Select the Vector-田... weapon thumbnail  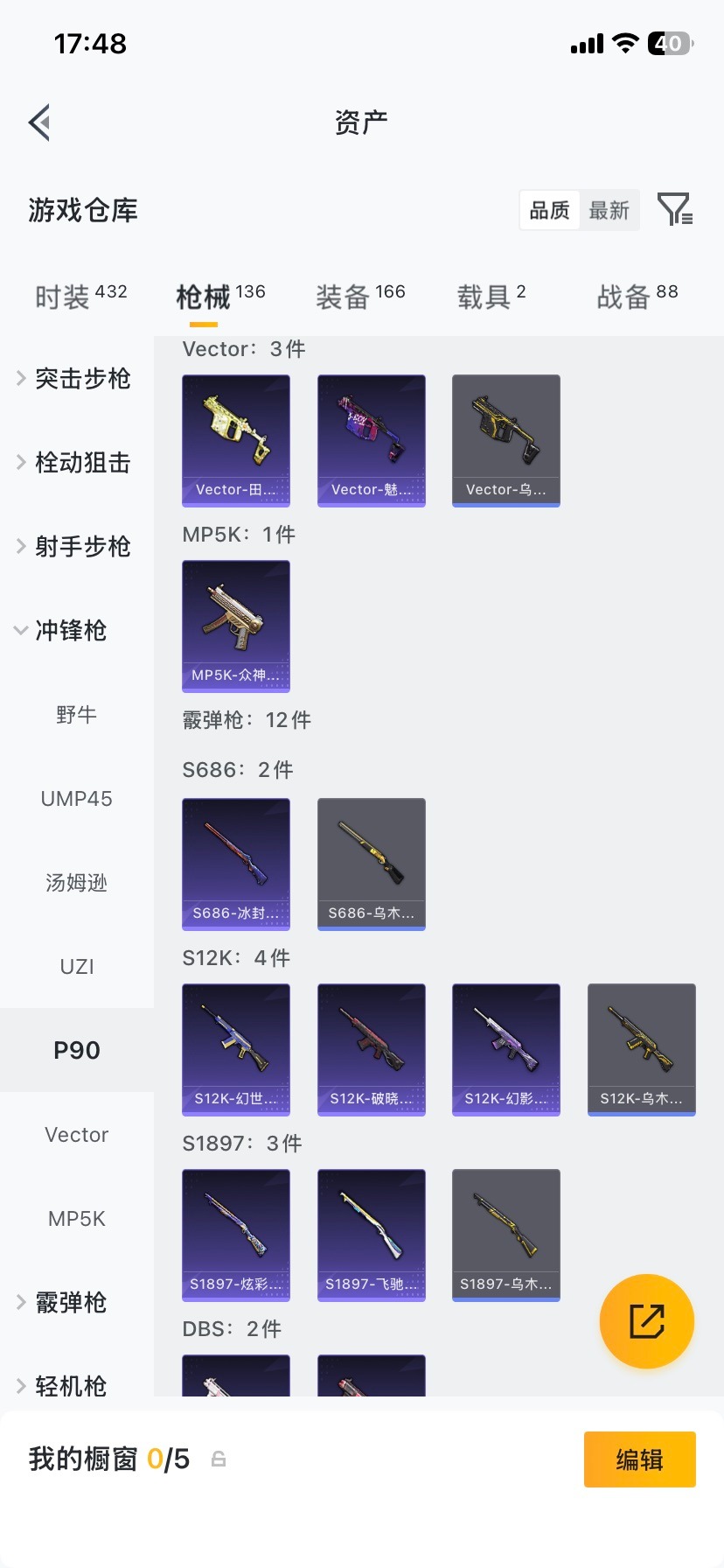tap(235, 440)
